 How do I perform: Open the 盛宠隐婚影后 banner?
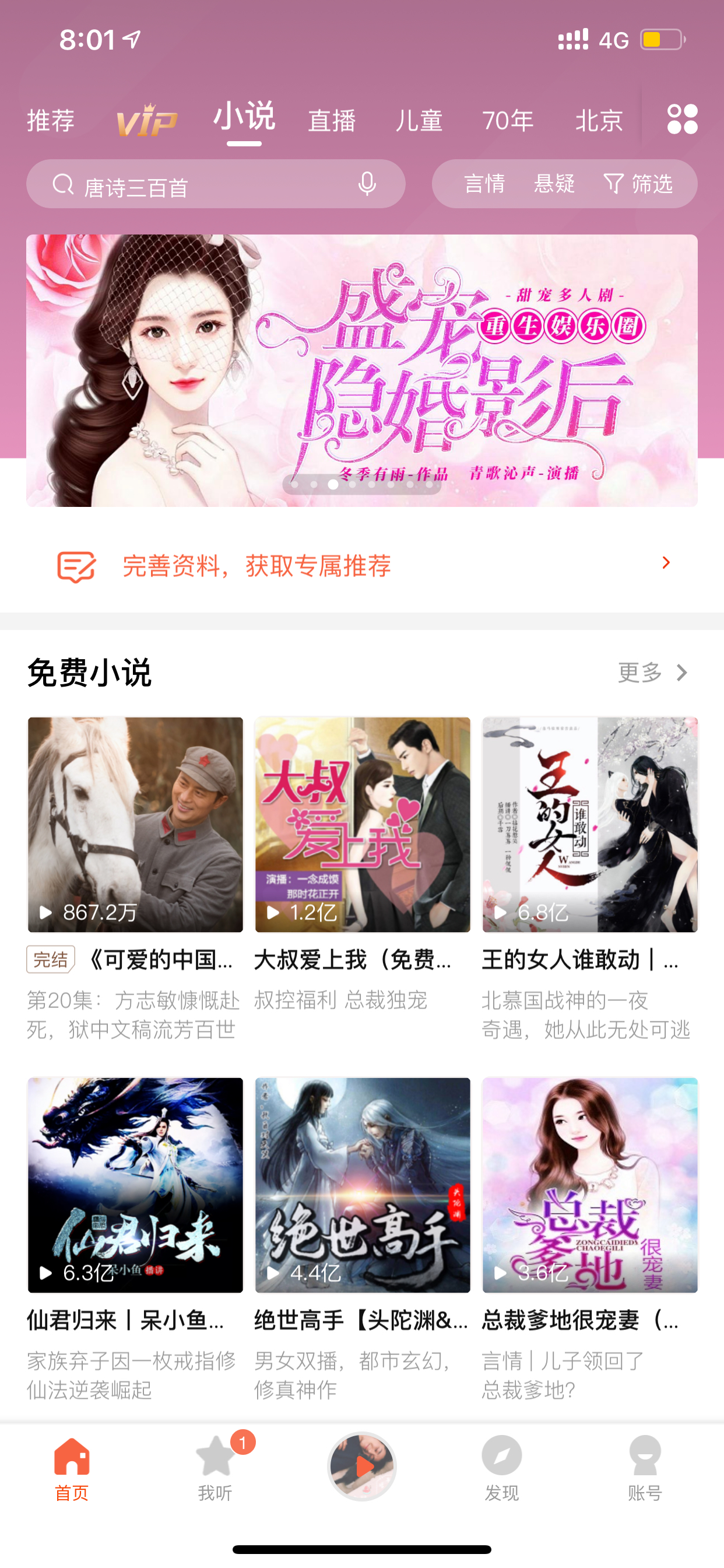(x=362, y=370)
